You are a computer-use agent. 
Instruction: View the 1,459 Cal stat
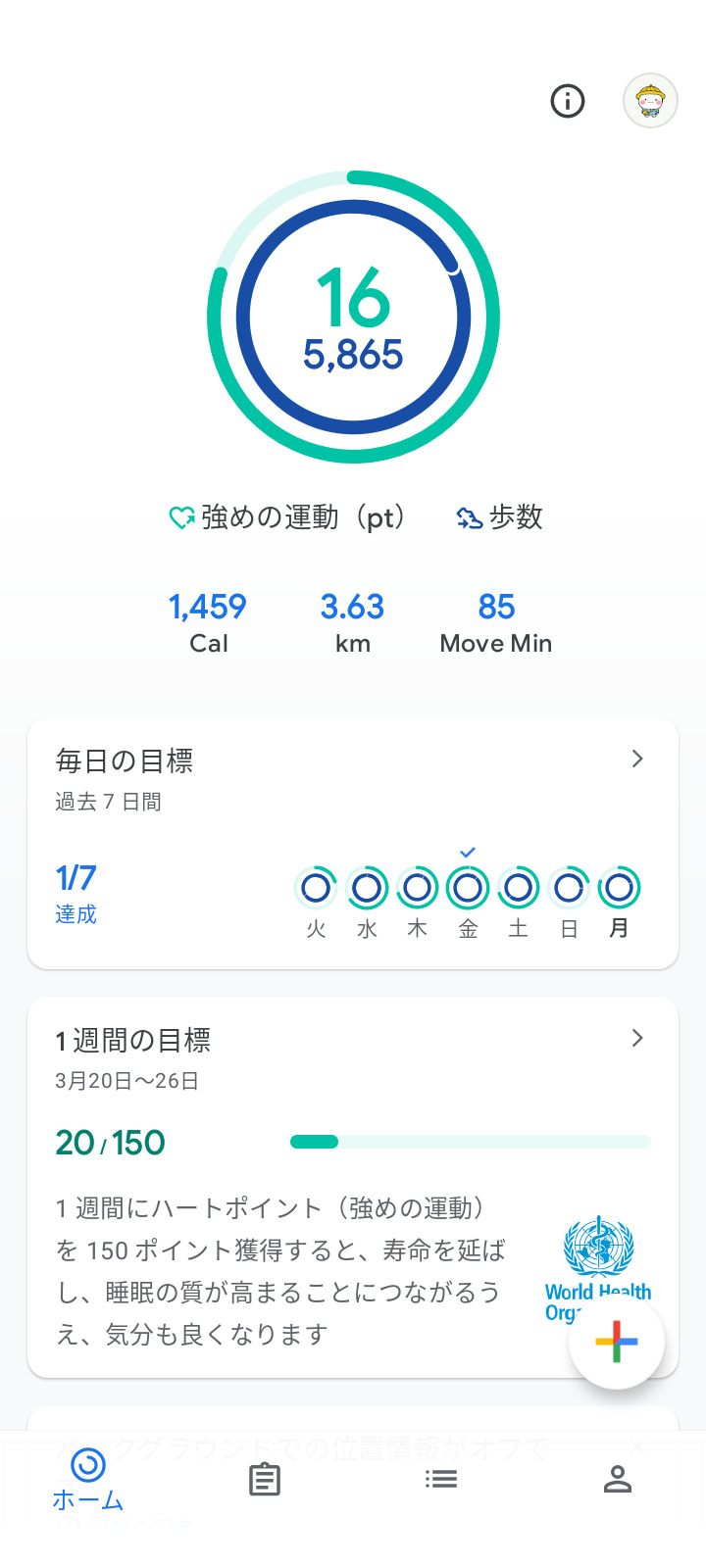(208, 622)
